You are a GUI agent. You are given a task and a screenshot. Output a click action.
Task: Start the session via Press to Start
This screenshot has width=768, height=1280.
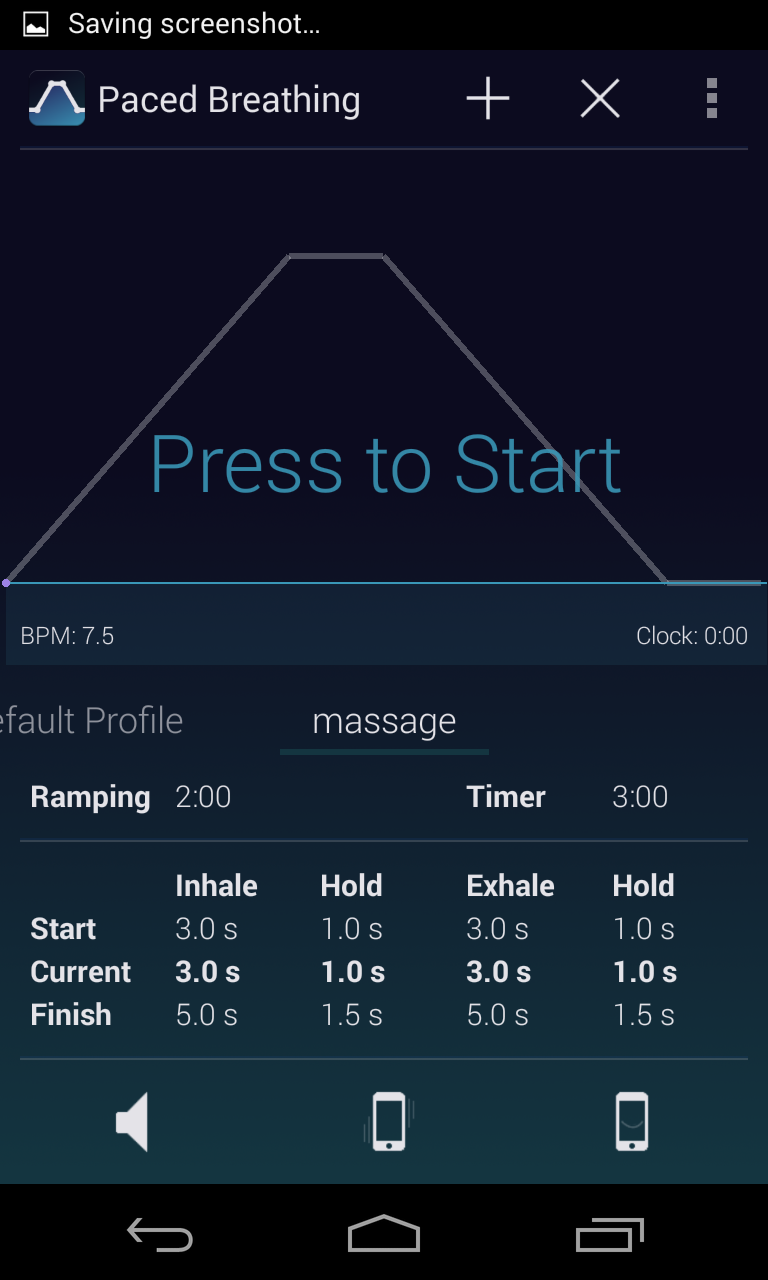pyautogui.click(x=385, y=464)
